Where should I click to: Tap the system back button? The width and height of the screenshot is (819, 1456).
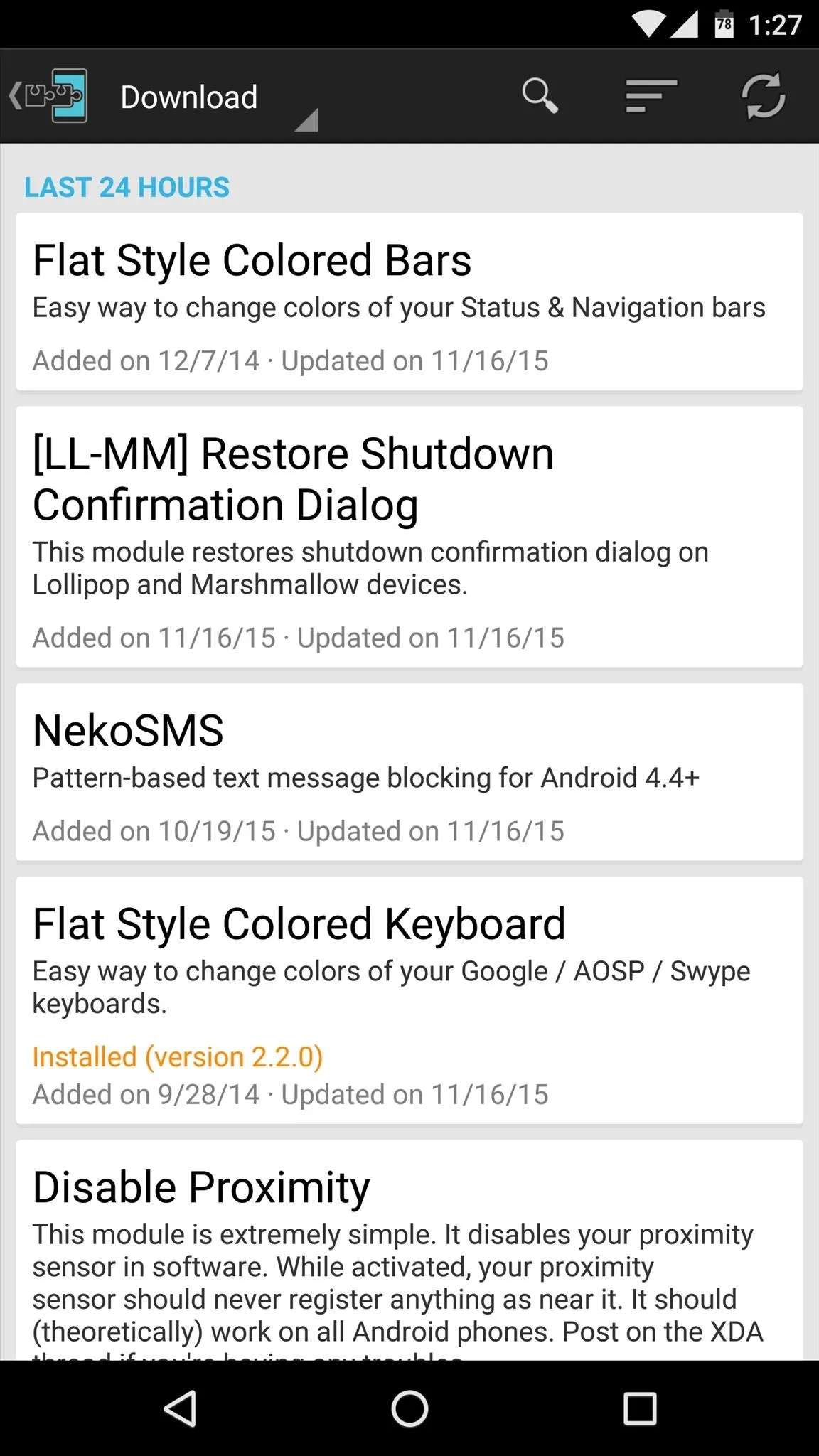tap(180, 1408)
